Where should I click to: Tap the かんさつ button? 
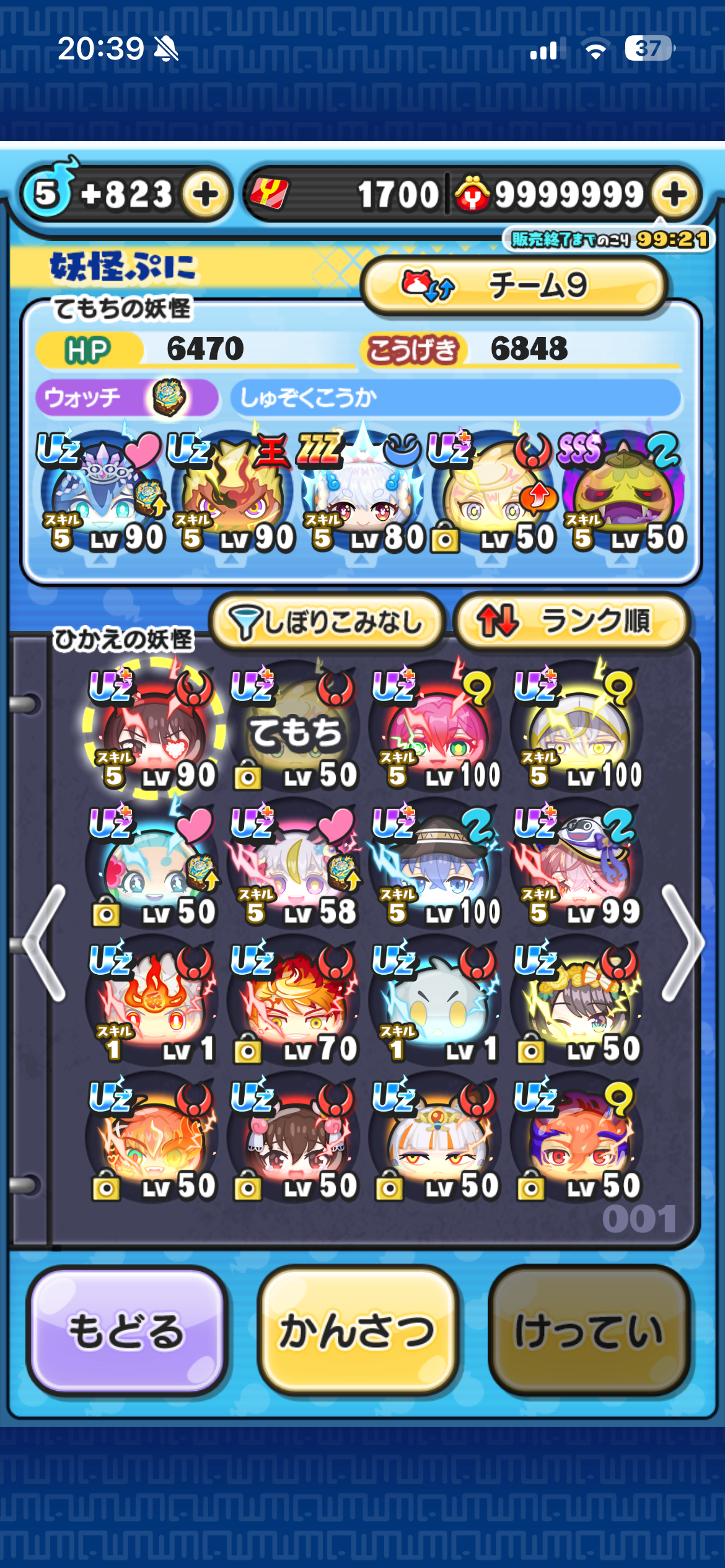[x=358, y=1331]
